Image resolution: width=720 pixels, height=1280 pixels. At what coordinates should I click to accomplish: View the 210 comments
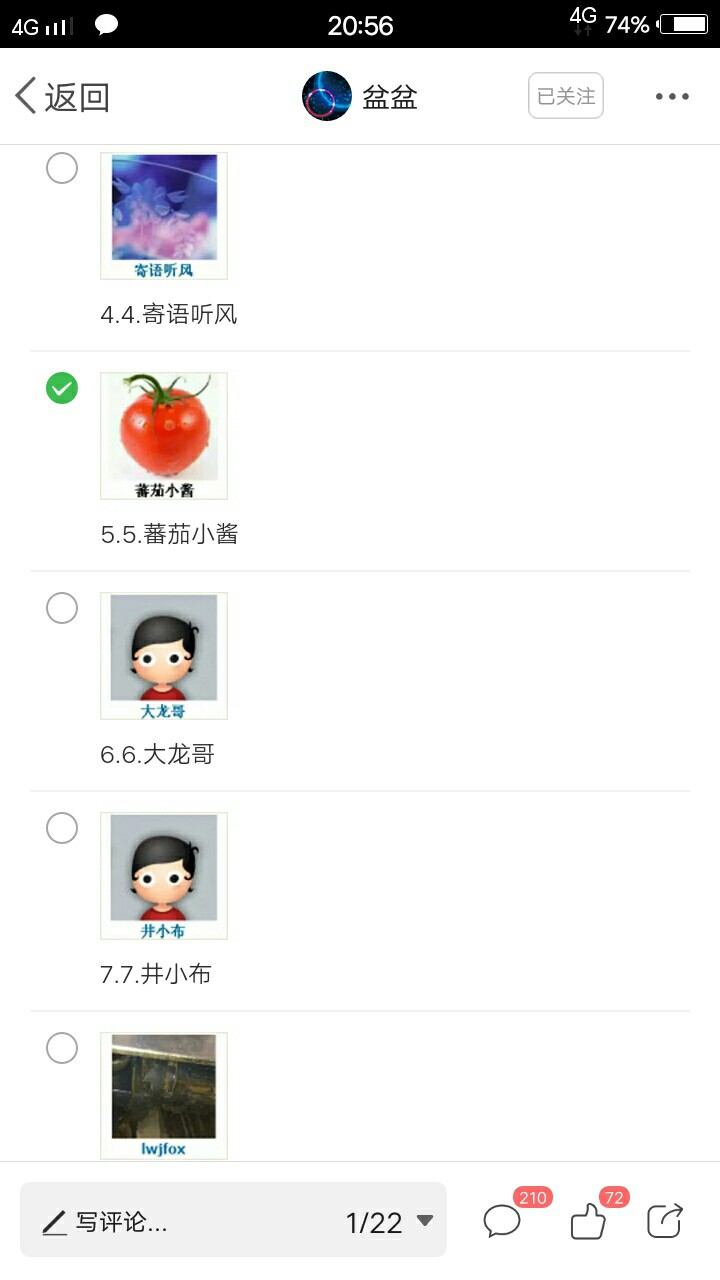coord(503,1221)
